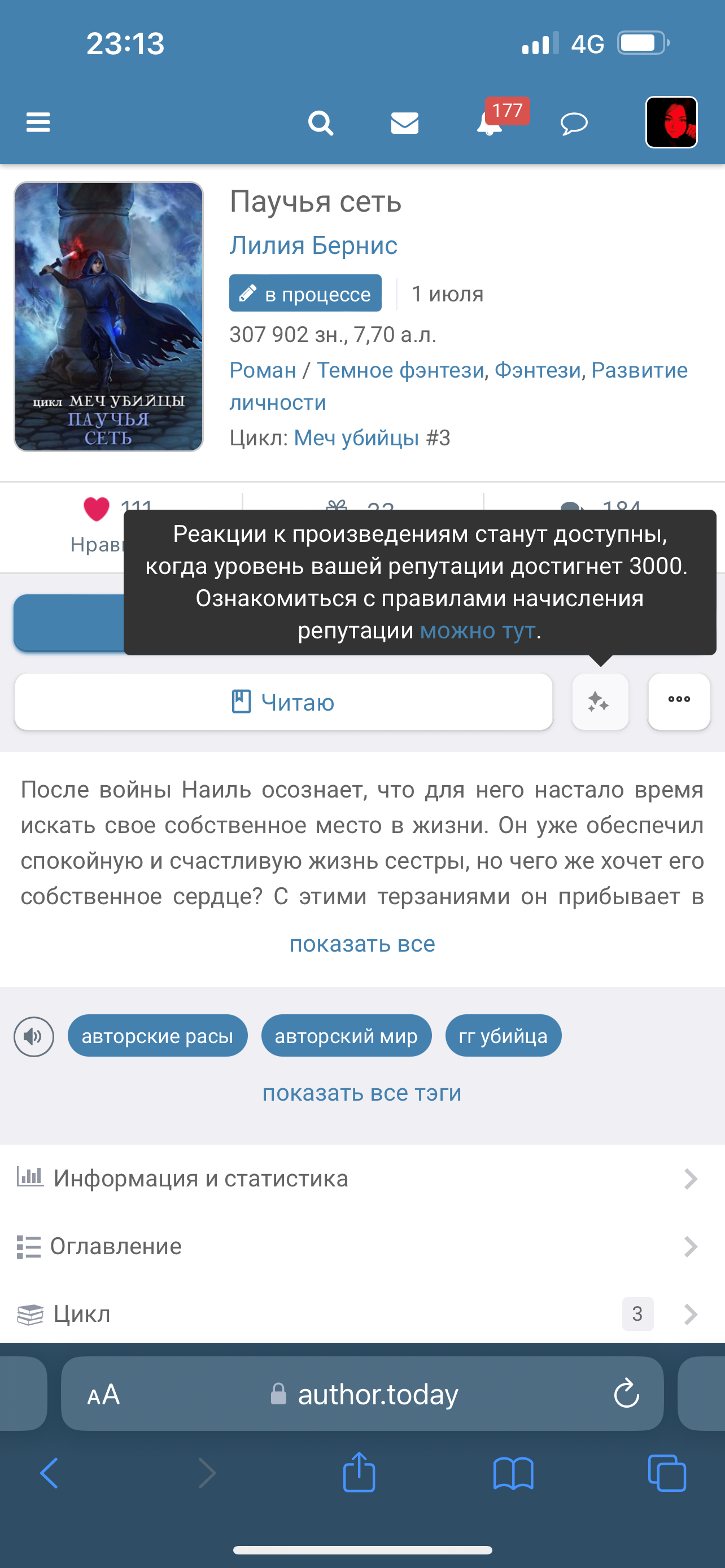Tap the reactions sparkle button

[x=600, y=702]
